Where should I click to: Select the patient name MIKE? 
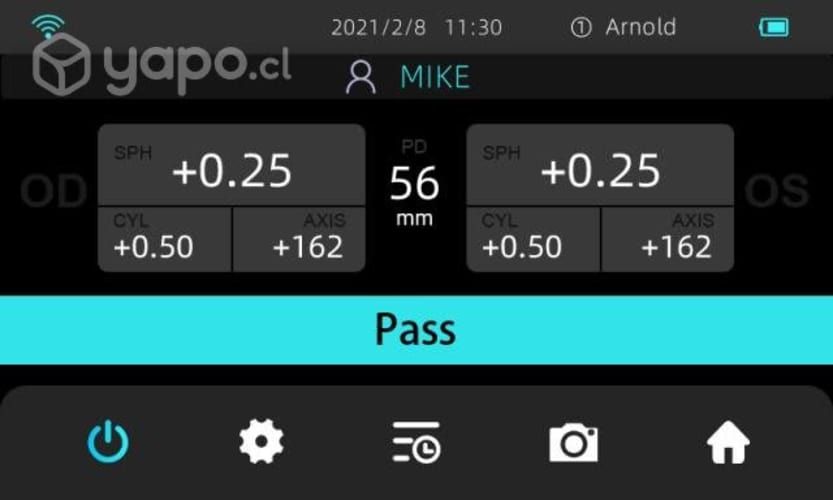[434, 77]
